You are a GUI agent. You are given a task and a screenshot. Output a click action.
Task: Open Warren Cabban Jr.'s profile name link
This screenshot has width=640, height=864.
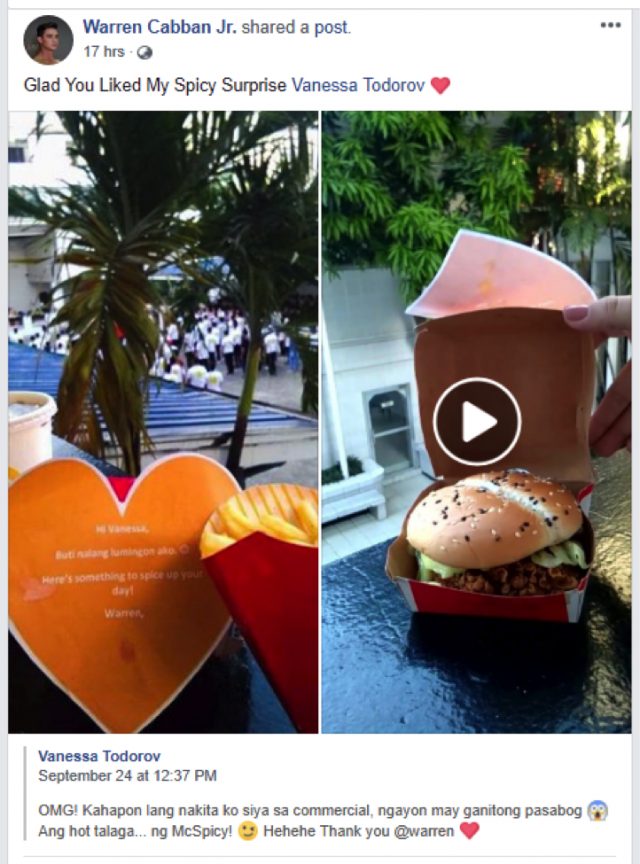pos(159,27)
